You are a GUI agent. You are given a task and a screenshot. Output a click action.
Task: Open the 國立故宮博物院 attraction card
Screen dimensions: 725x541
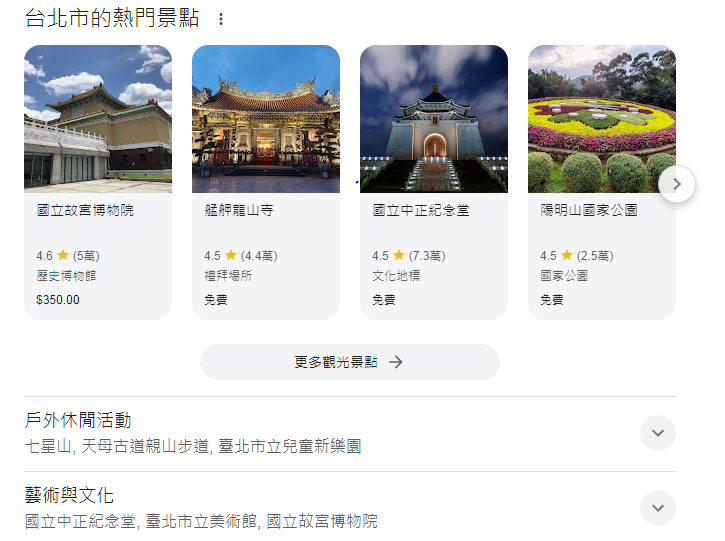98,182
